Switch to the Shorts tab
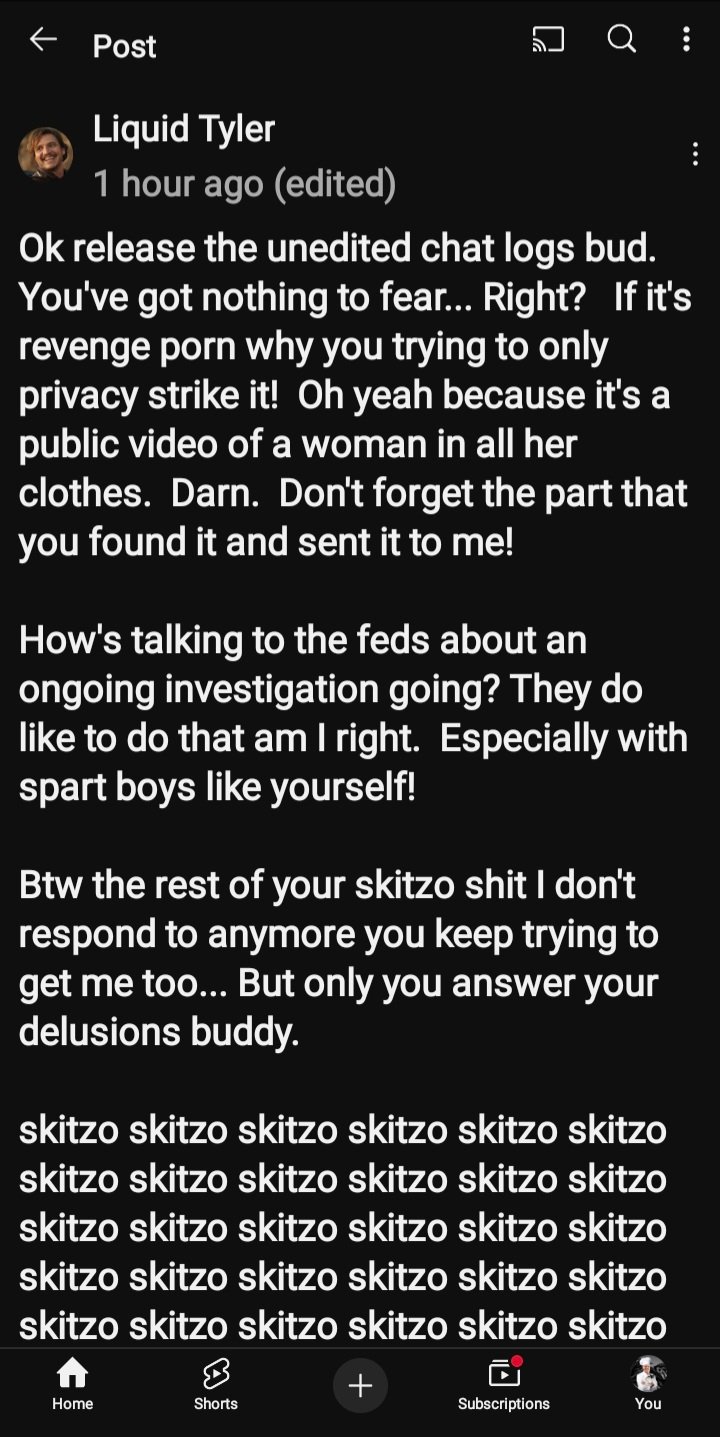Image resolution: width=720 pixels, height=1437 pixels. (x=216, y=1384)
